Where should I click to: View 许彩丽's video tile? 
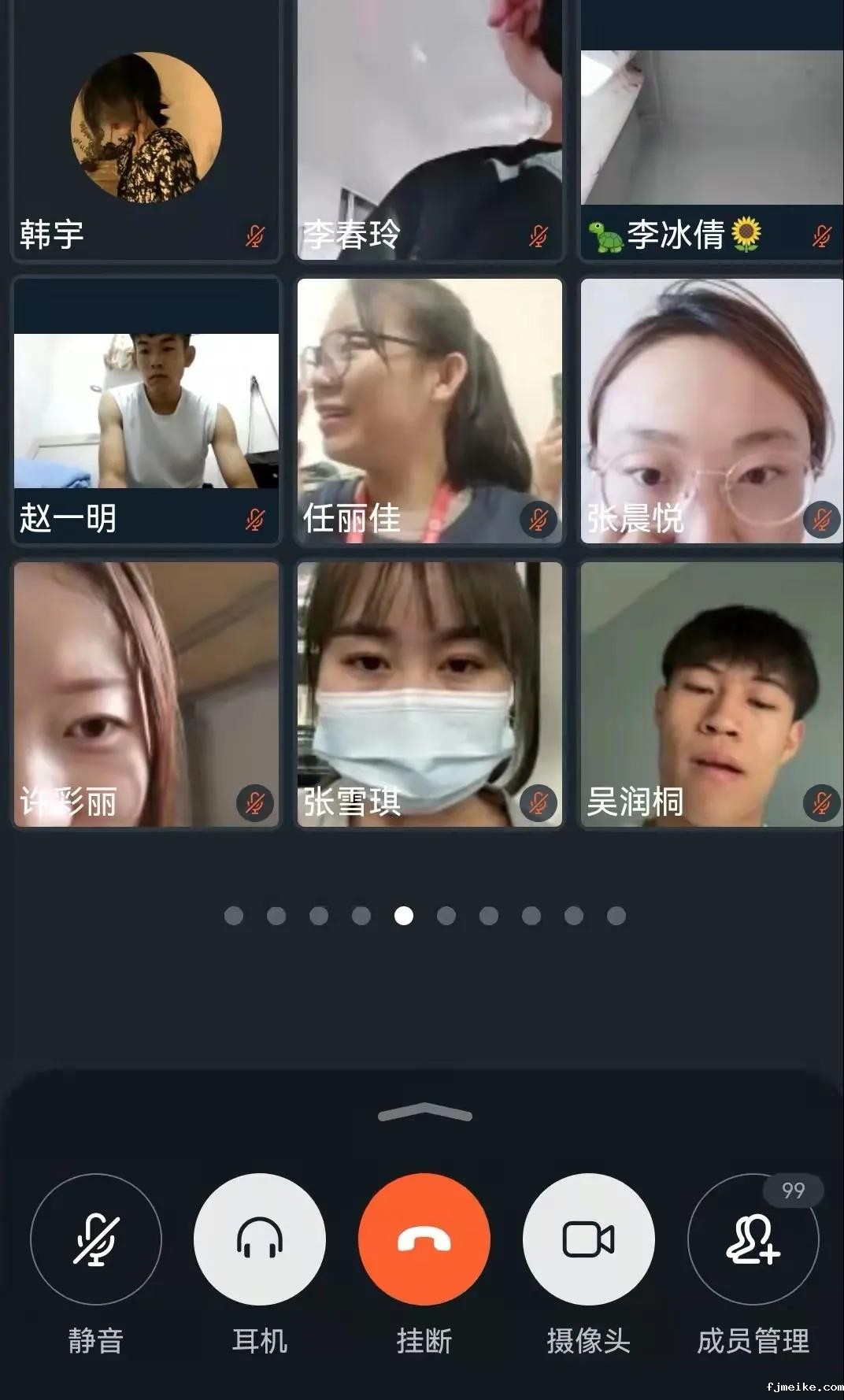(x=146, y=694)
